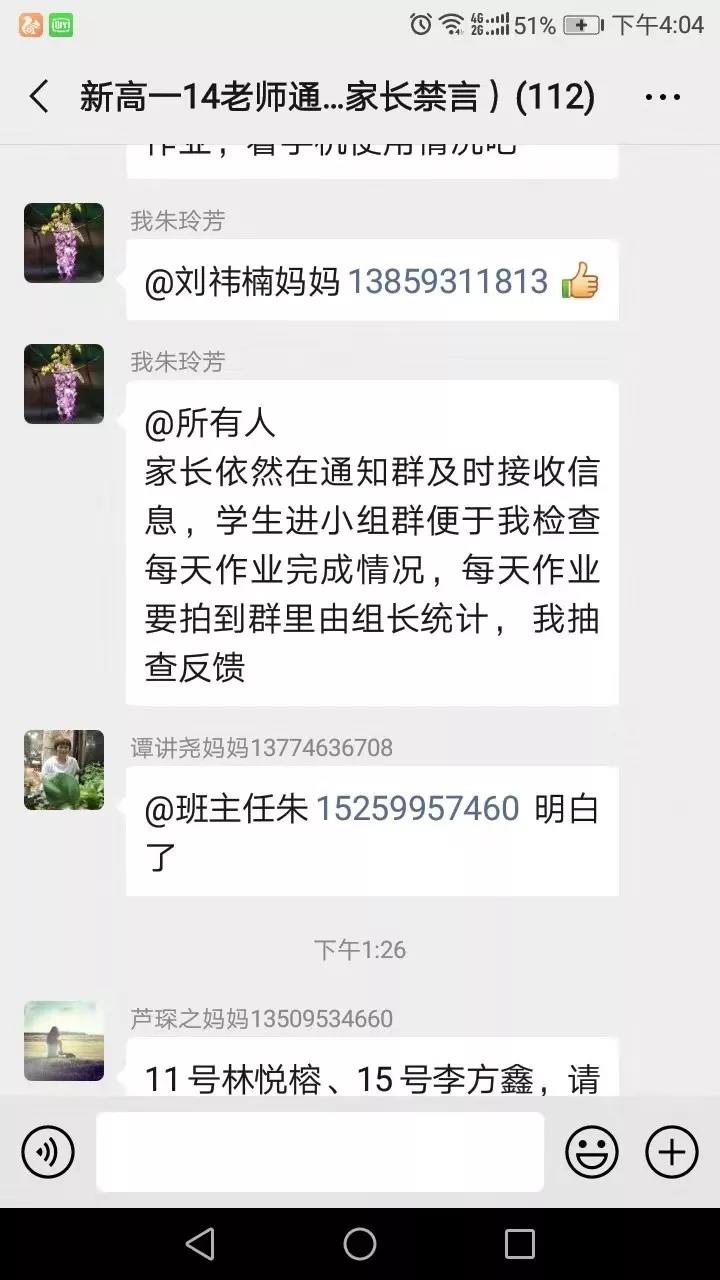Viewport: 720px width, 1280px height.
Task: Tap phone number 15259957460 link
Action: click(418, 808)
